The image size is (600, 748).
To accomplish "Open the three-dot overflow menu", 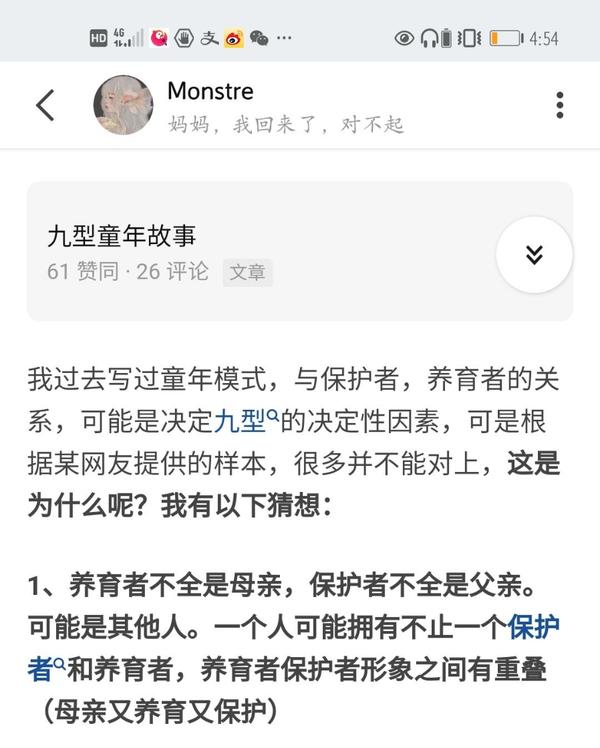I will pyautogui.click(x=559, y=105).
